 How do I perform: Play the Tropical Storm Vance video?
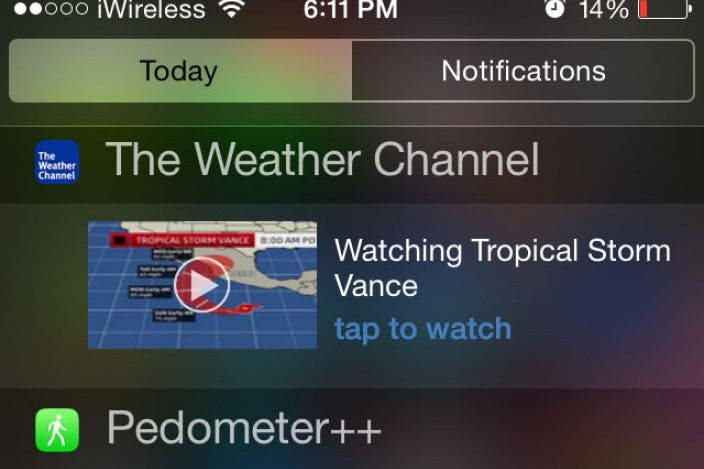[x=201, y=286]
